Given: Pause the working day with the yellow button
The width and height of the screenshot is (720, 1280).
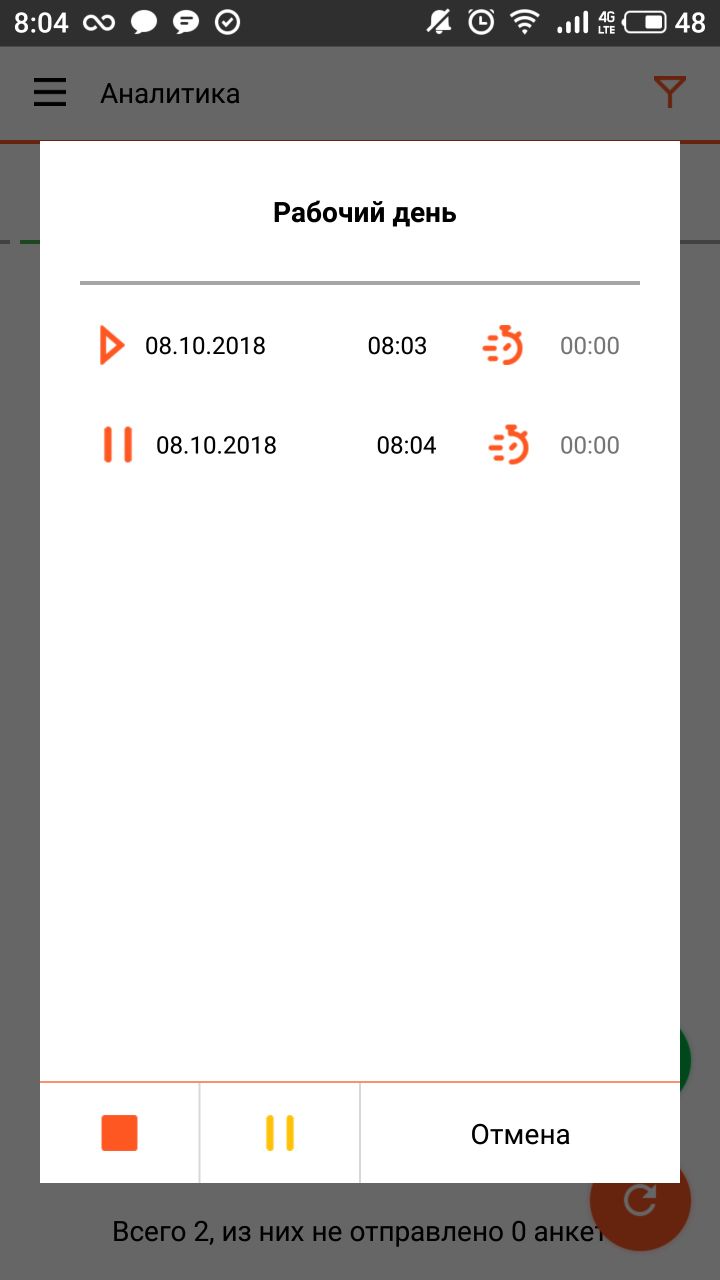Looking at the screenshot, I should (x=280, y=1133).
